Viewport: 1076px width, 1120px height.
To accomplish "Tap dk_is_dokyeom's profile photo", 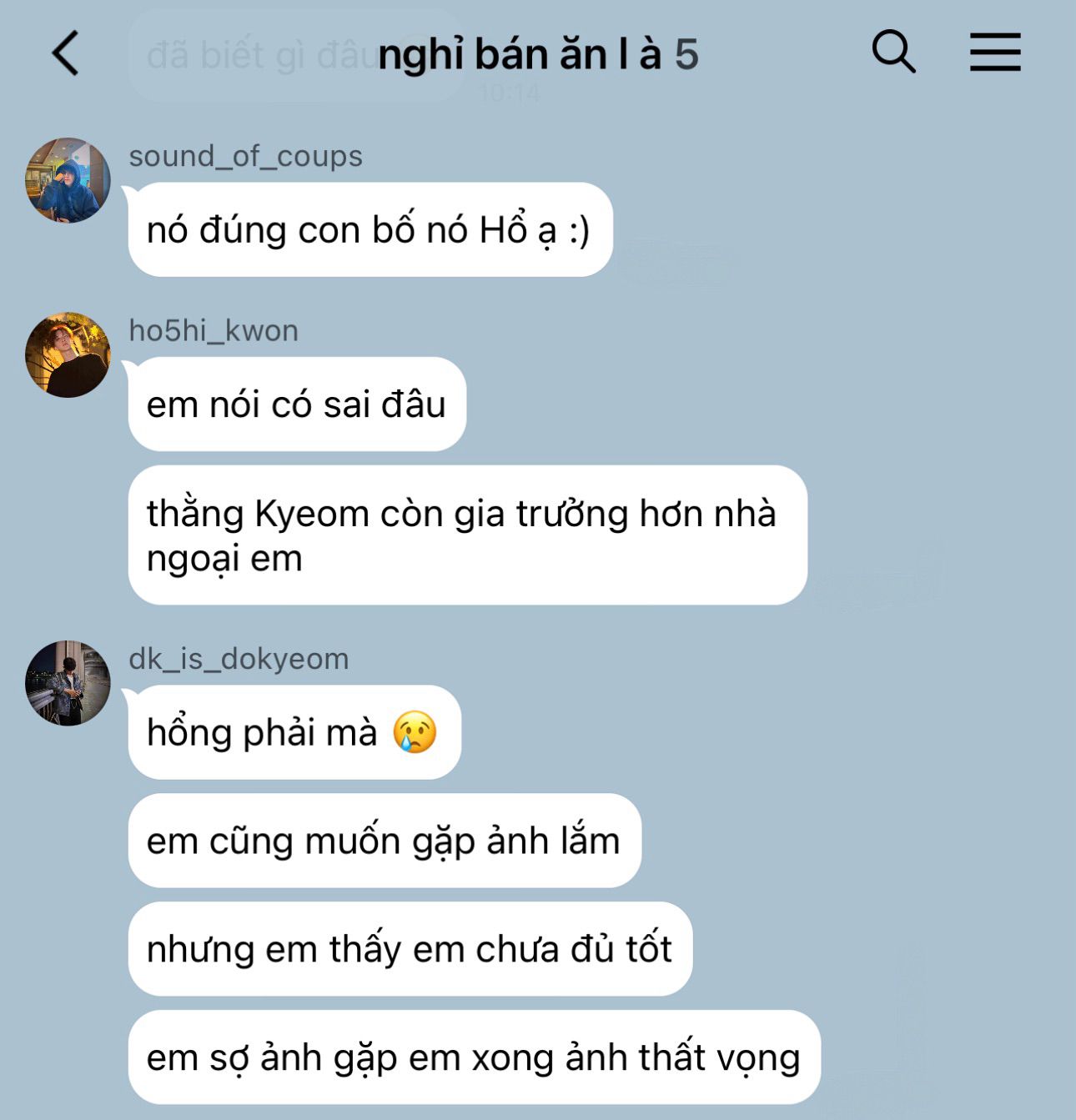I will (x=68, y=683).
